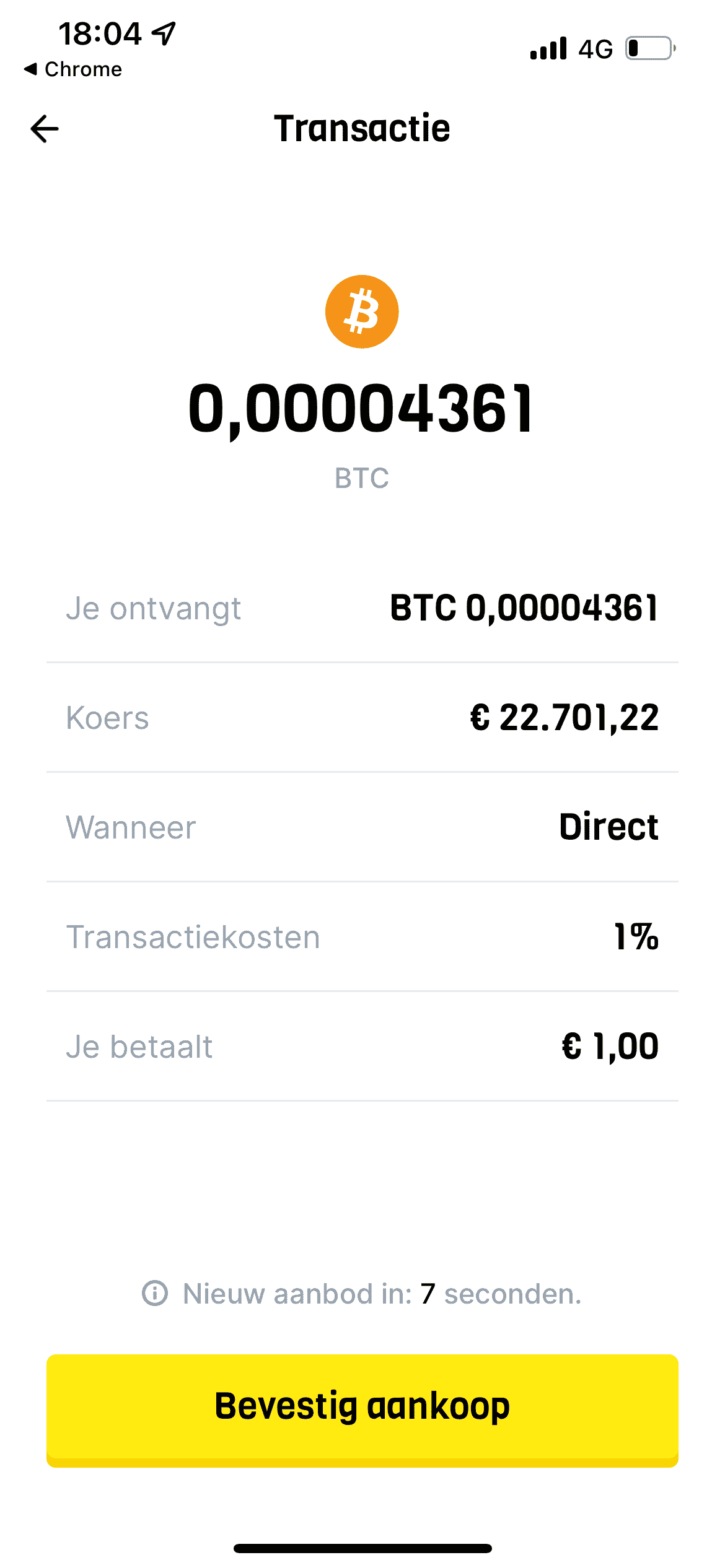This screenshot has height=1568, width=725.
Task: Tap the location arrow next to the clock
Action: [x=162, y=32]
